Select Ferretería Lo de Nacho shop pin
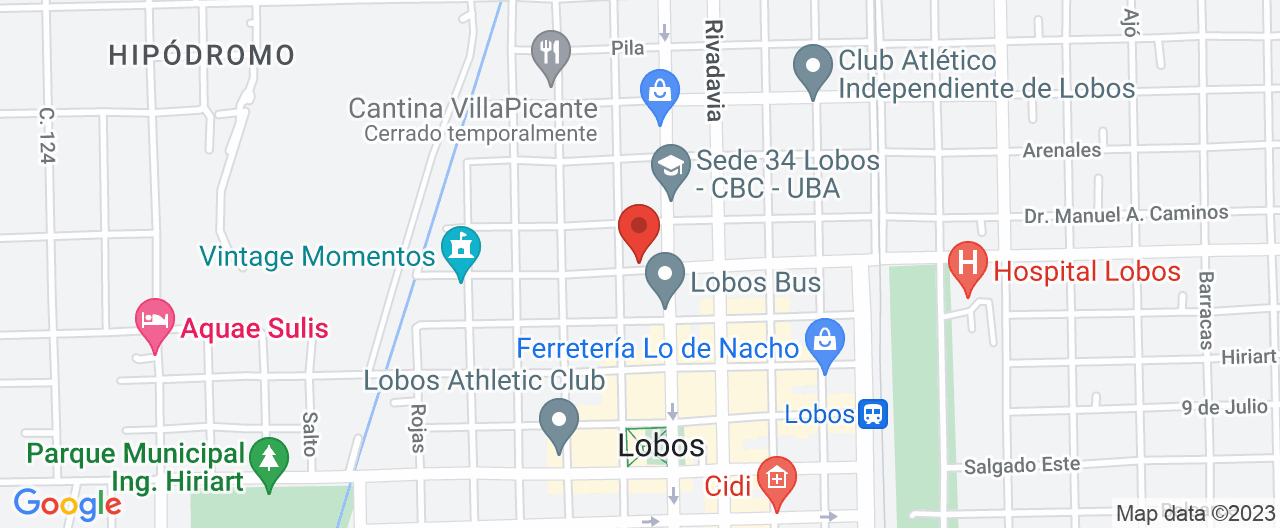Screen dimensions: 1280x528 825,342
